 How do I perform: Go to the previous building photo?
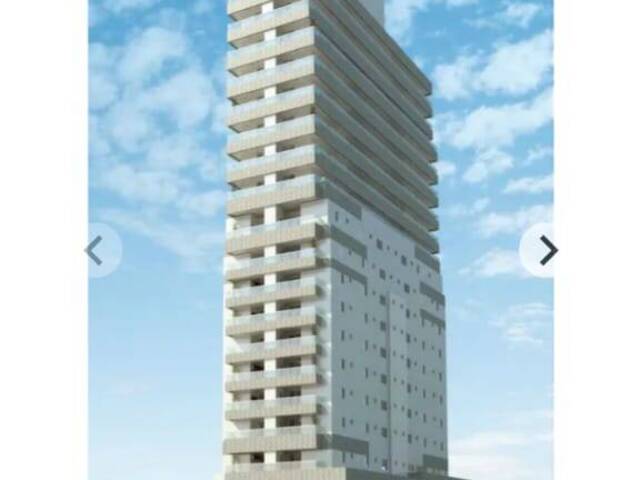pos(96,250)
